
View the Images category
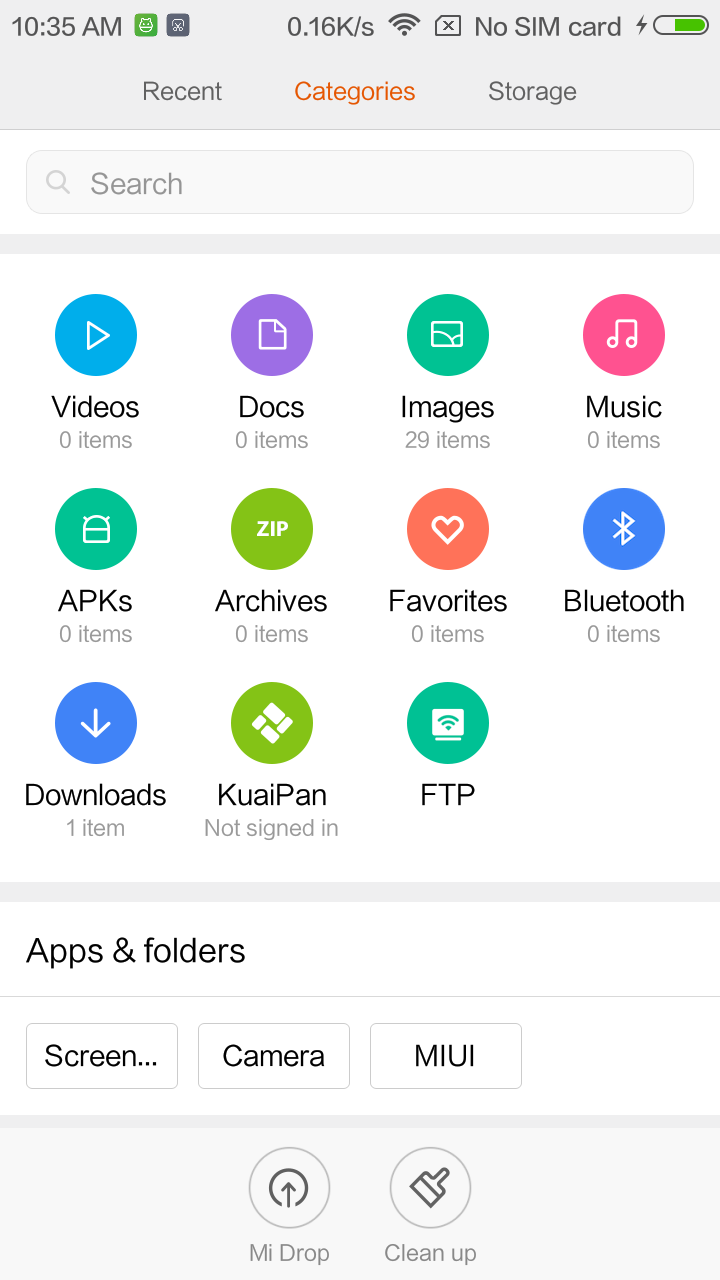[x=448, y=336]
